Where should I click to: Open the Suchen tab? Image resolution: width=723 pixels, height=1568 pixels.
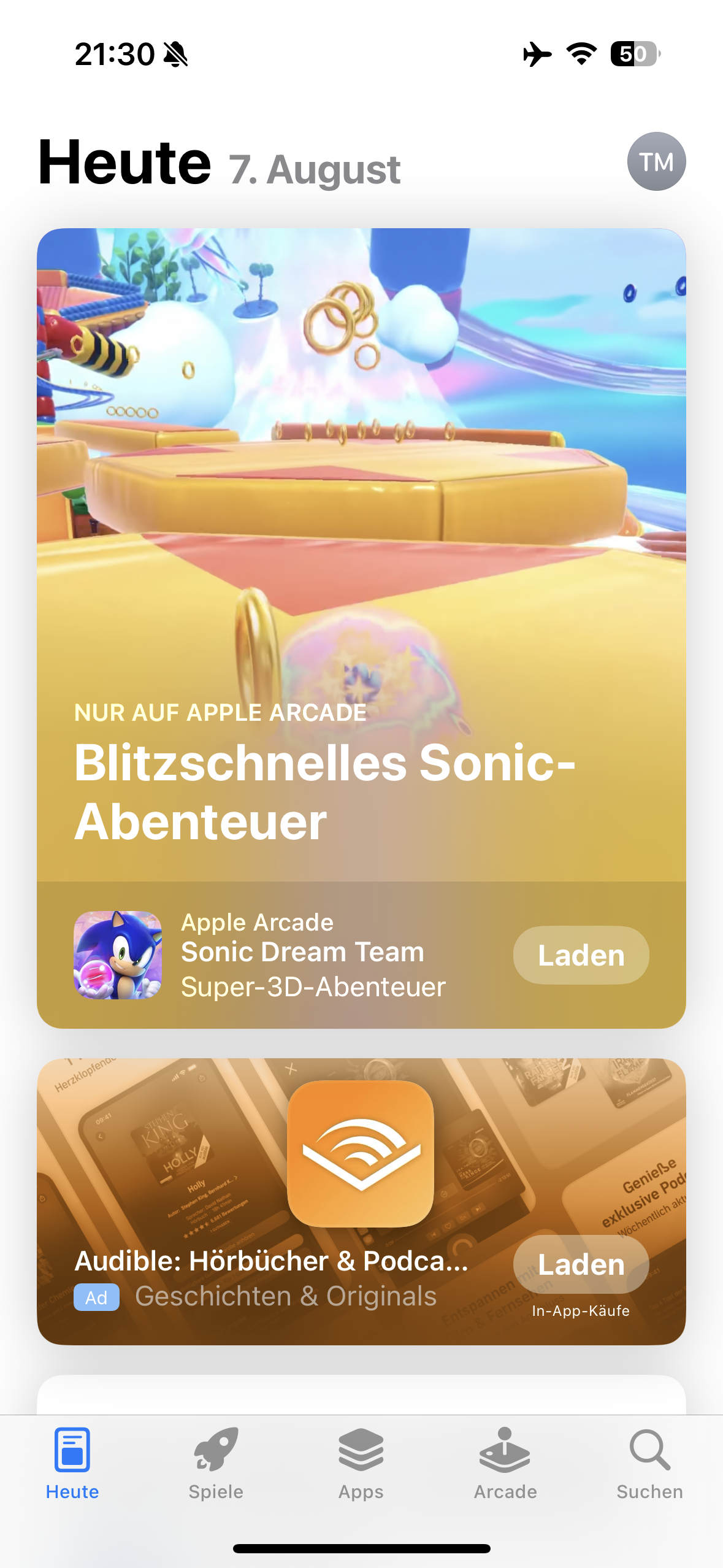tap(649, 1462)
